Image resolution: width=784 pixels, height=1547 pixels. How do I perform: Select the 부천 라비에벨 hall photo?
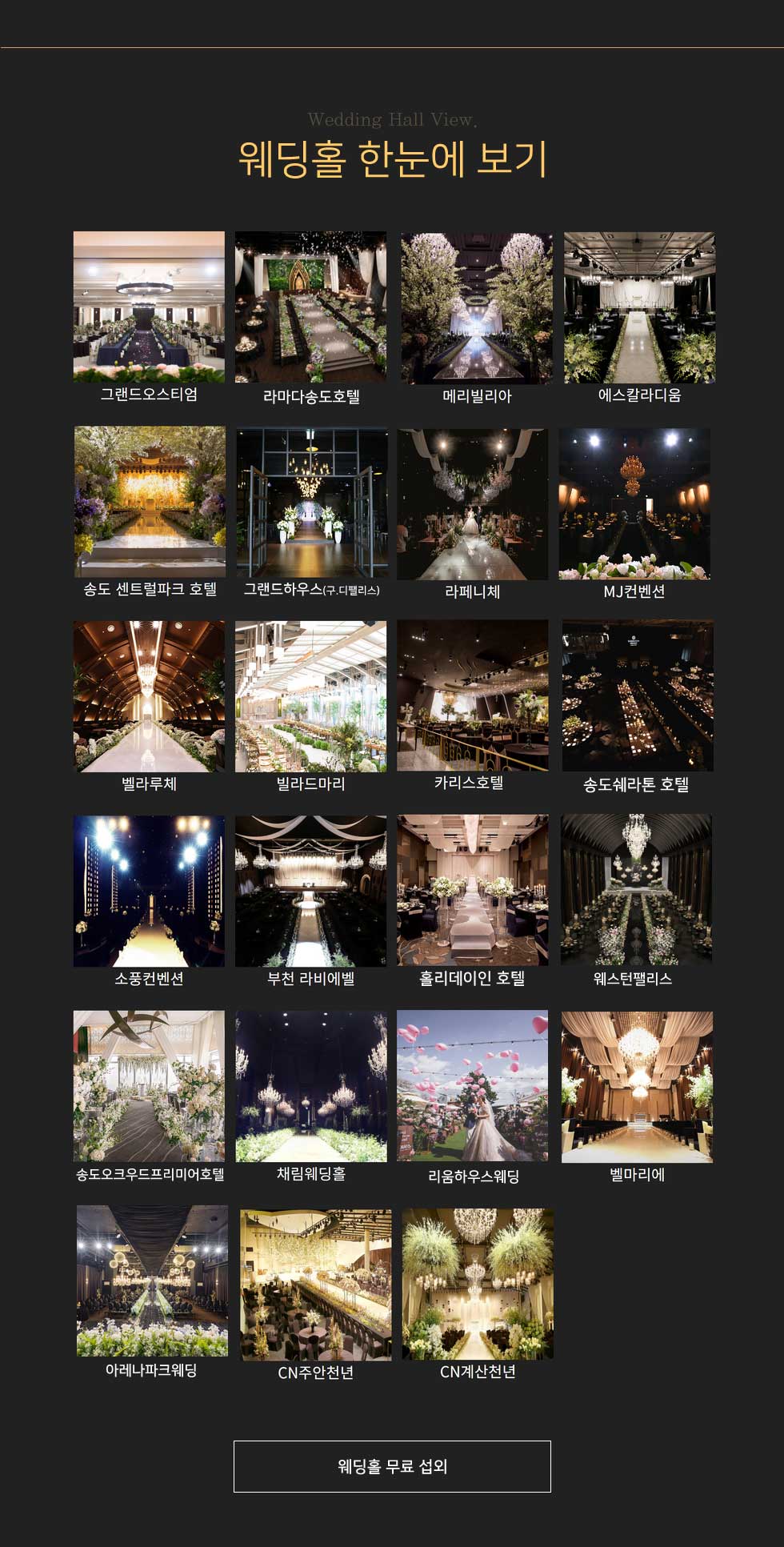[x=310, y=891]
